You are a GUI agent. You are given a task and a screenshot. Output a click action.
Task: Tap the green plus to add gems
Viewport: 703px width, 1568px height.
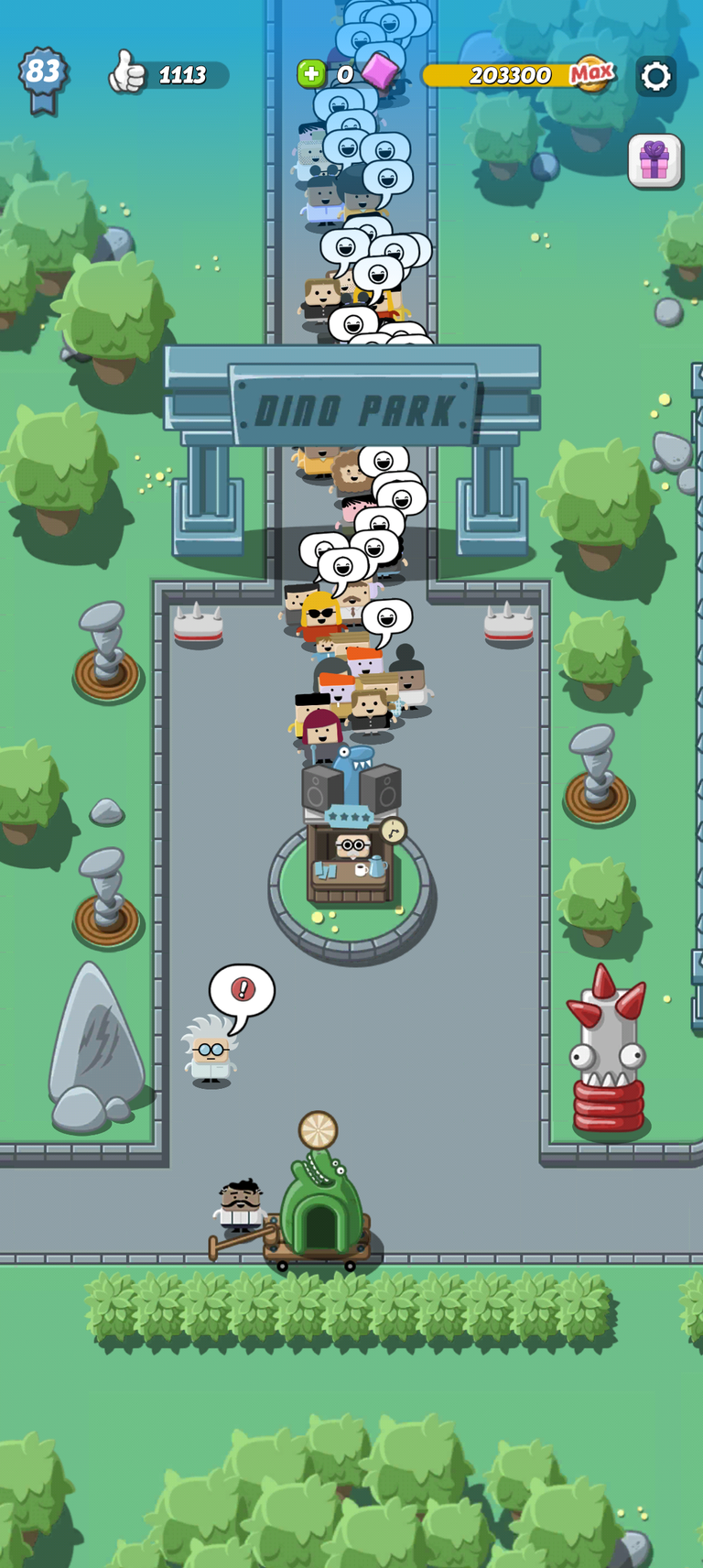point(311,74)
